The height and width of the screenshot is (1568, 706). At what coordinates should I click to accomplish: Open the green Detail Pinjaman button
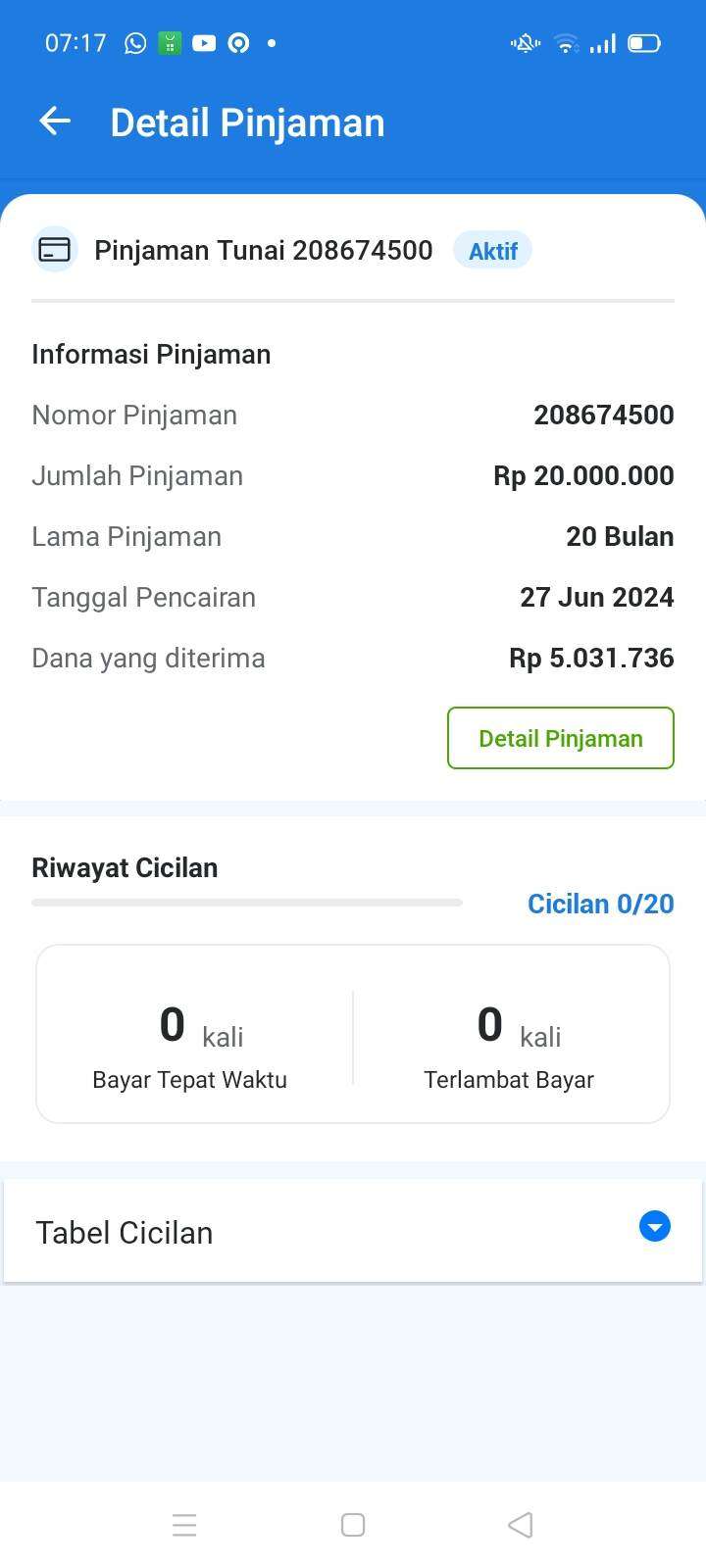click(561, 738)
